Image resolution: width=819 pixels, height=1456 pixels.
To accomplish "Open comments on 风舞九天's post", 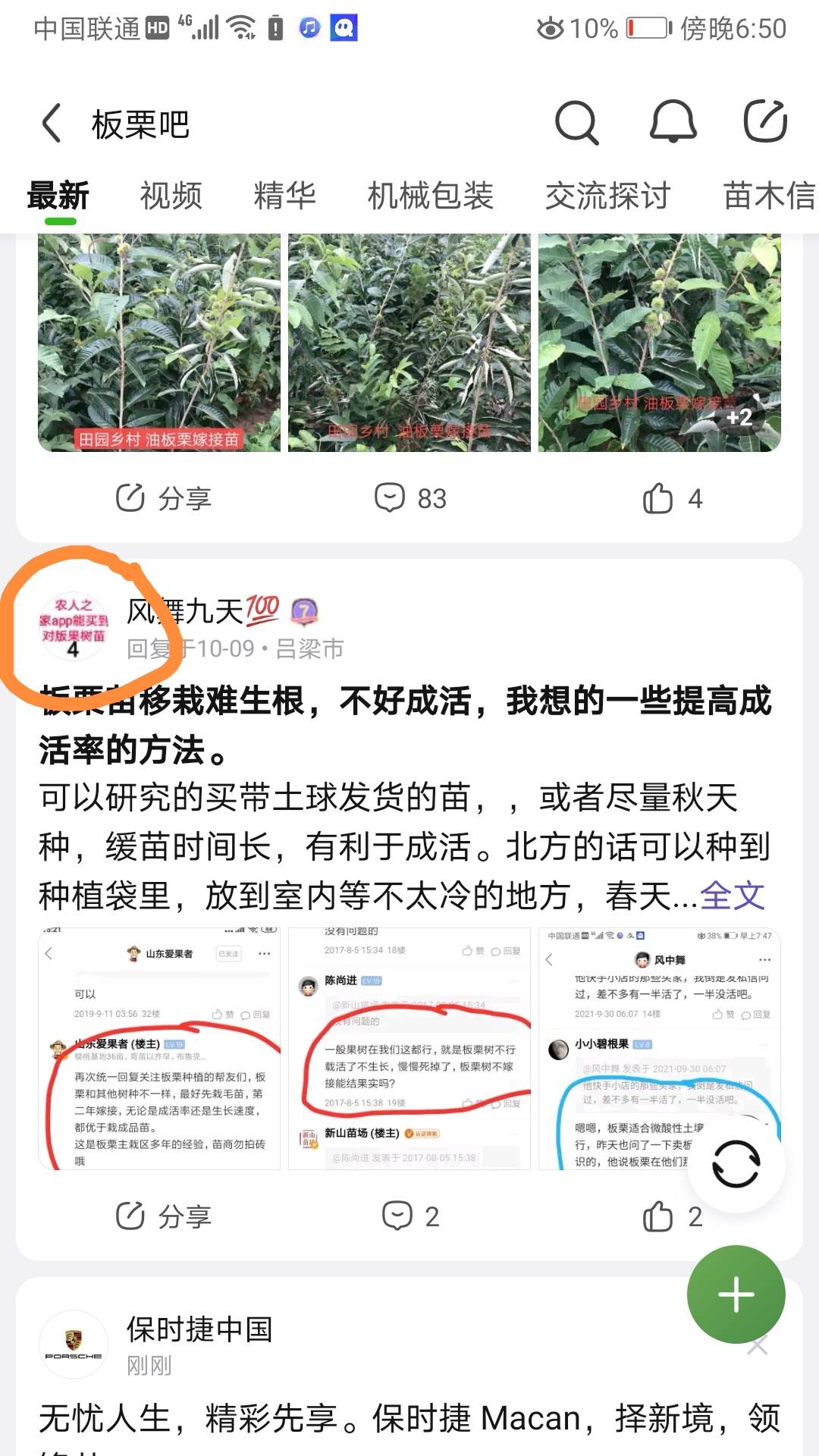I will pyautogui.click(x=410, y=1216).
